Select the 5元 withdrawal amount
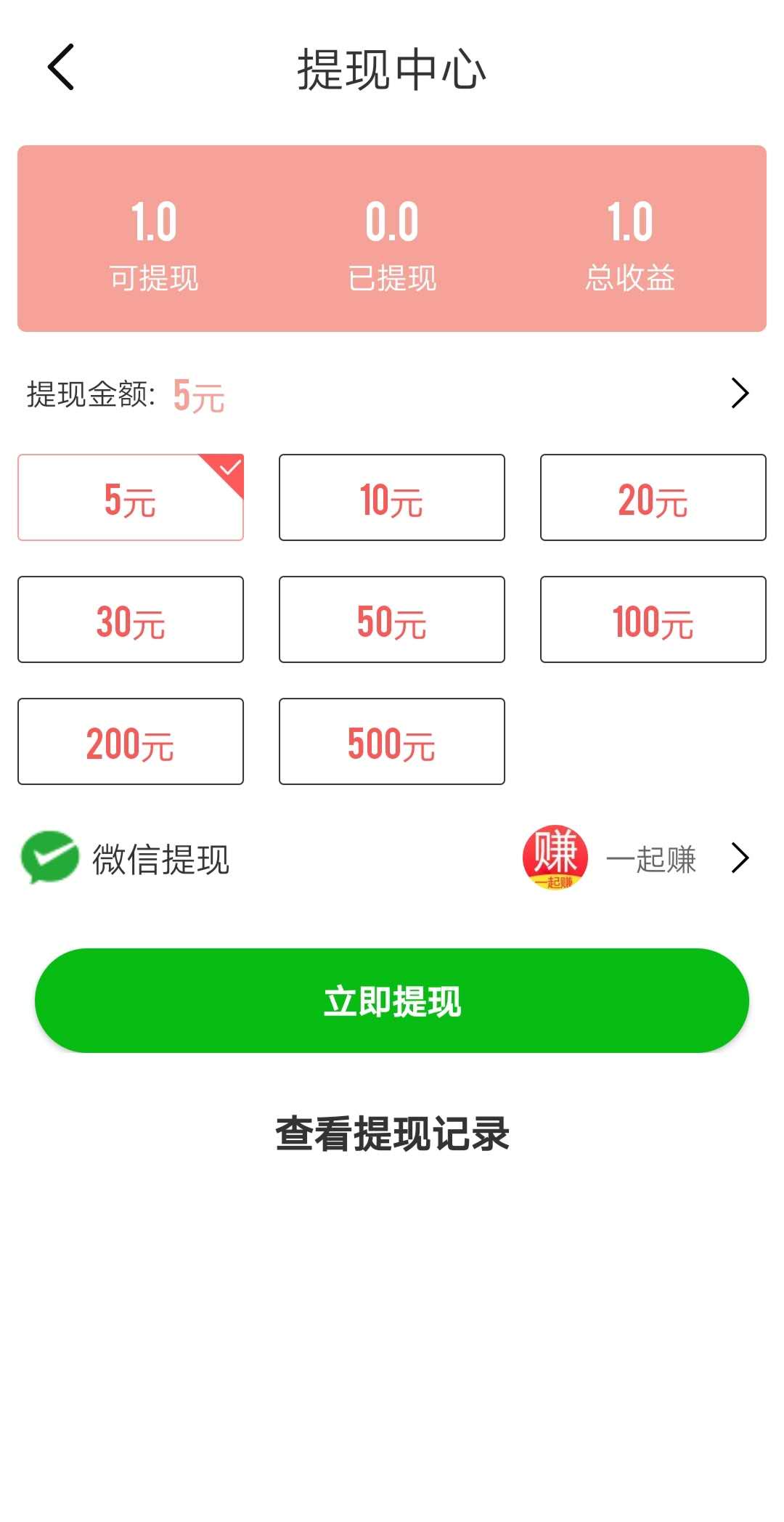This screenshot has width=784, height=1522. point(131,497)
